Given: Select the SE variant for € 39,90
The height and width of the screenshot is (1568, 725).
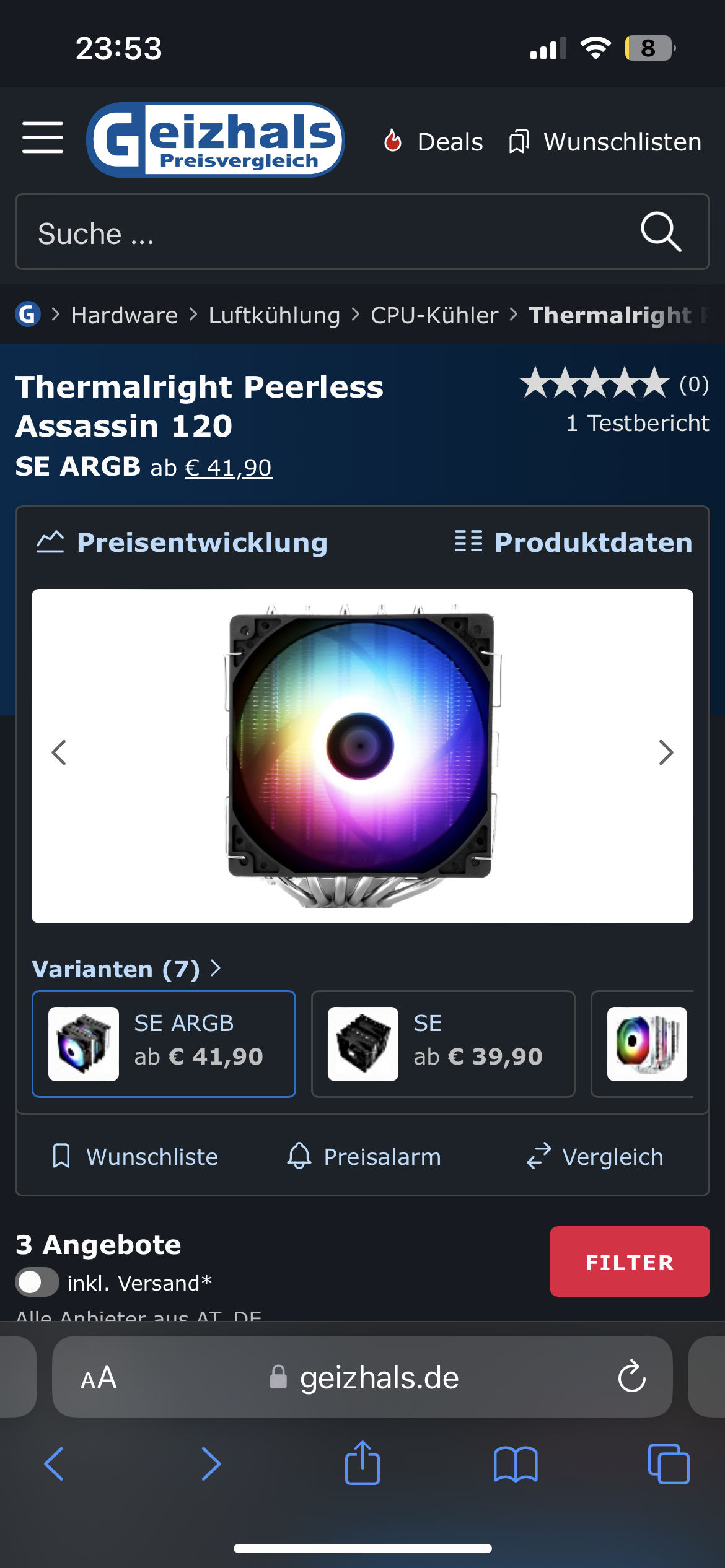Looking at the screenshot, I should [x=442, y=1044].
